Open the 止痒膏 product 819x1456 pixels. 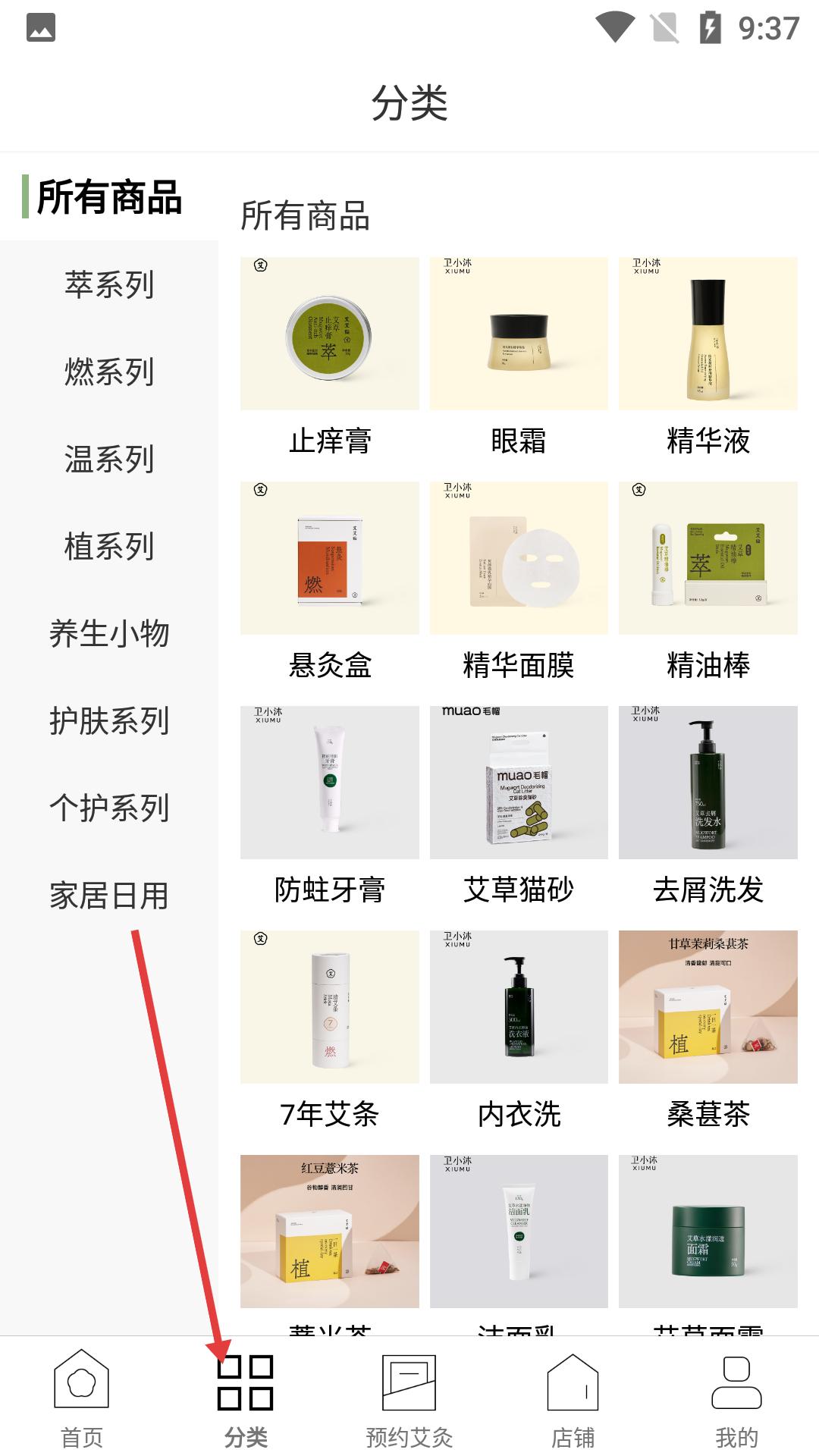(x=330, y=358)
